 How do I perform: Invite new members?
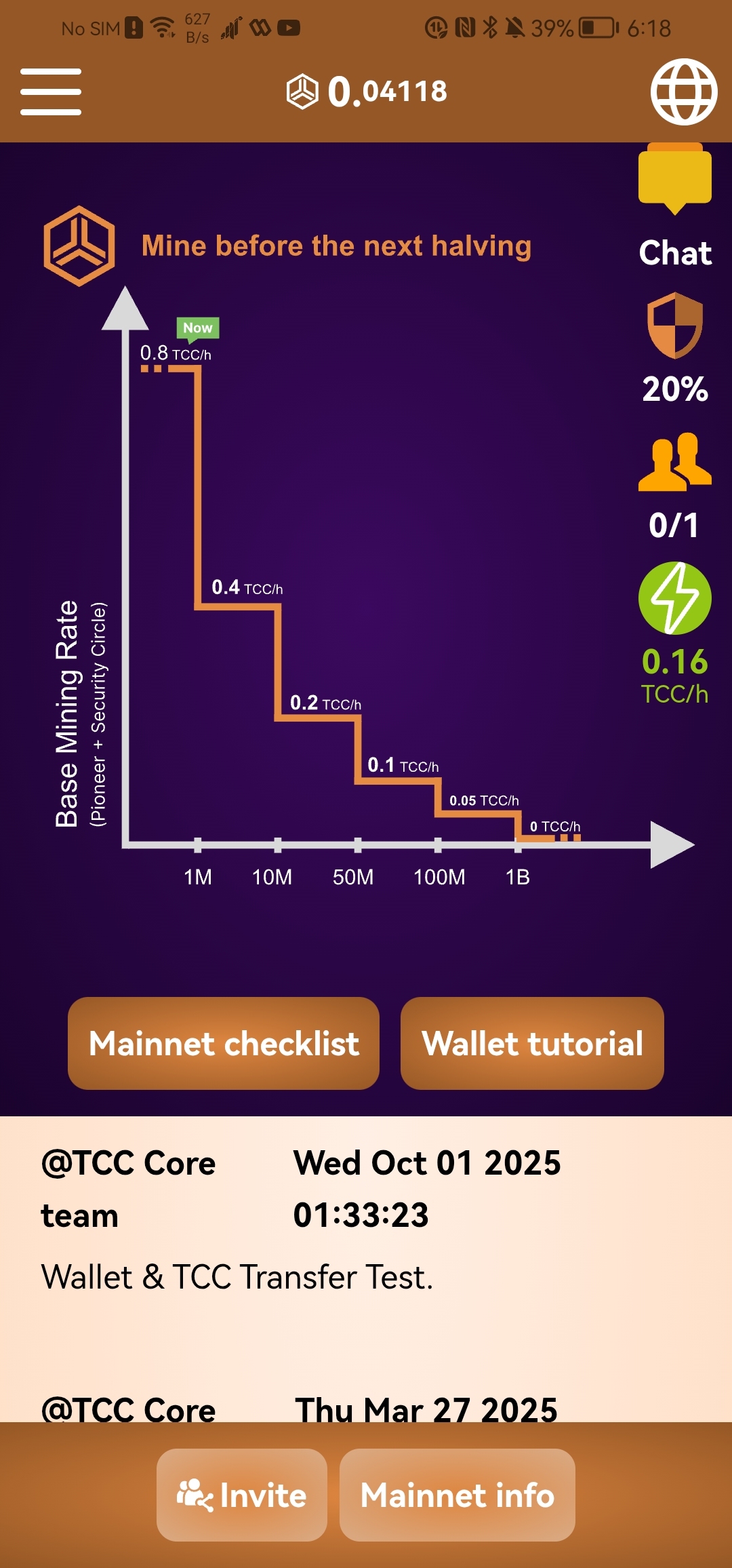click(242, 1495)
